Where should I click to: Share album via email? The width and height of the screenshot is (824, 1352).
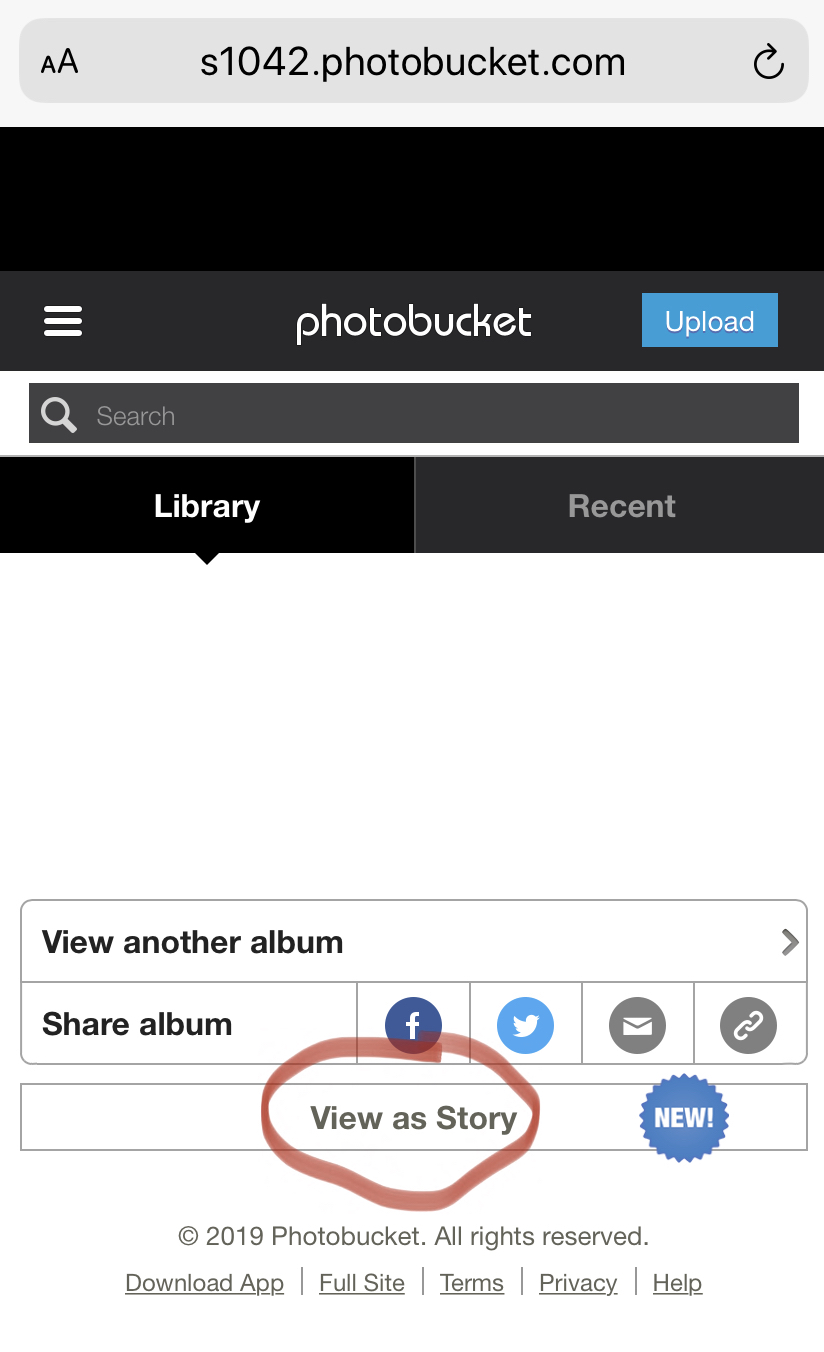tap(637, 1025)
